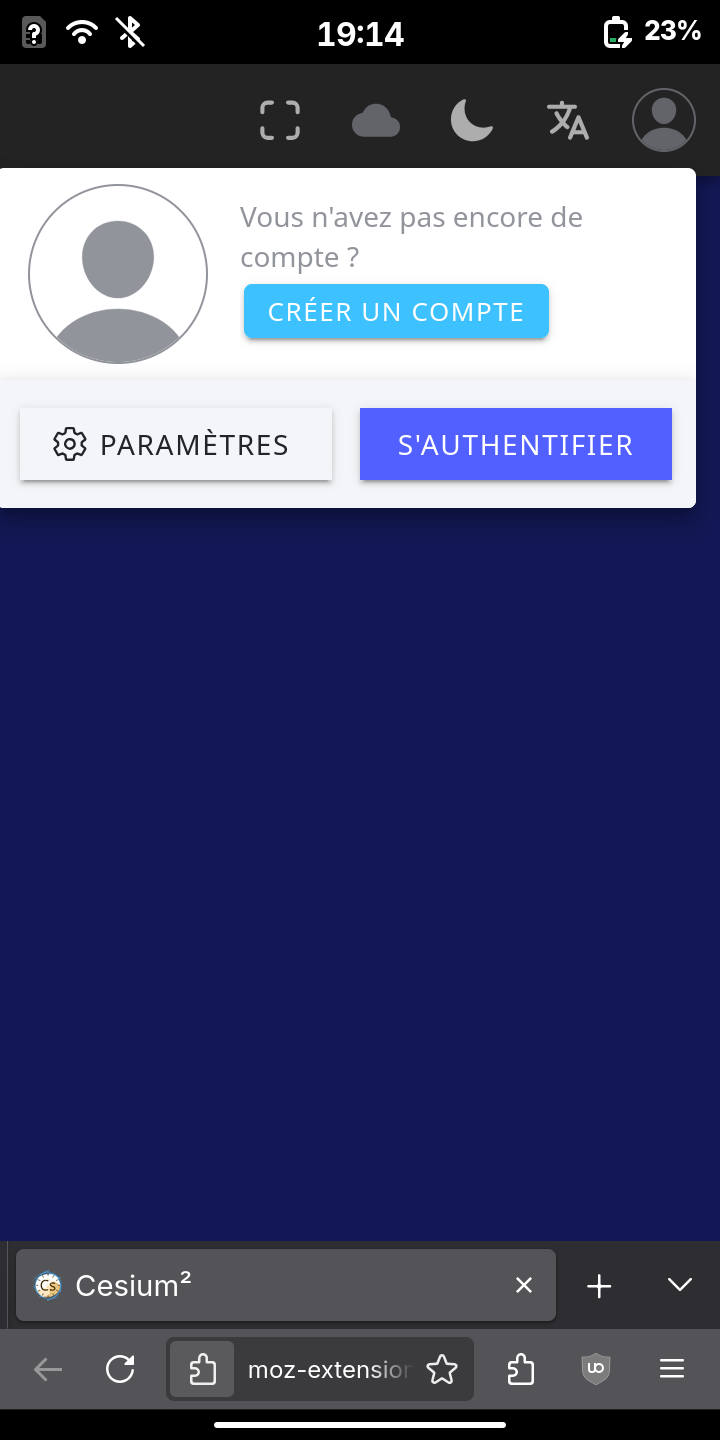Switch to dark mode with the moon icon

(471, 120)
